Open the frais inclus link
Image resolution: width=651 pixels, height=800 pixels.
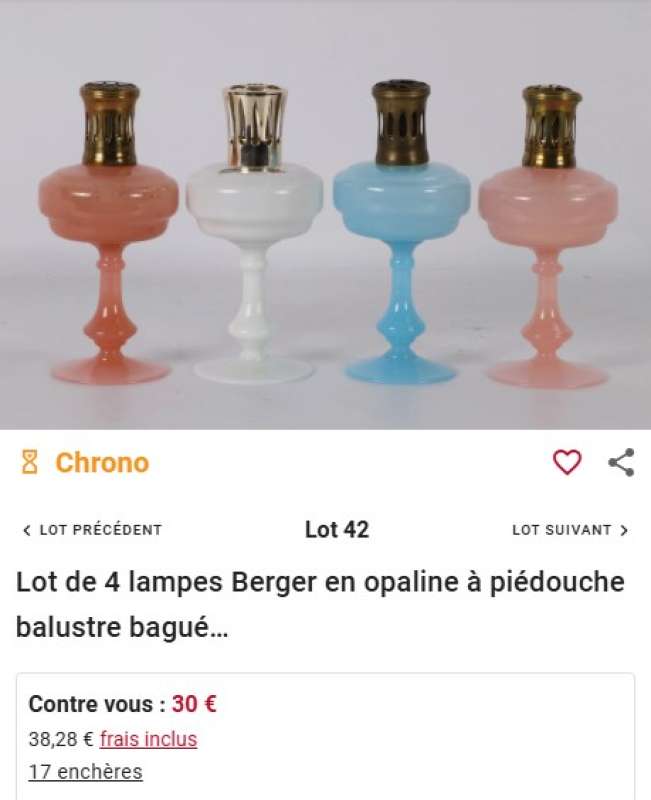click(x=148, y=739)
